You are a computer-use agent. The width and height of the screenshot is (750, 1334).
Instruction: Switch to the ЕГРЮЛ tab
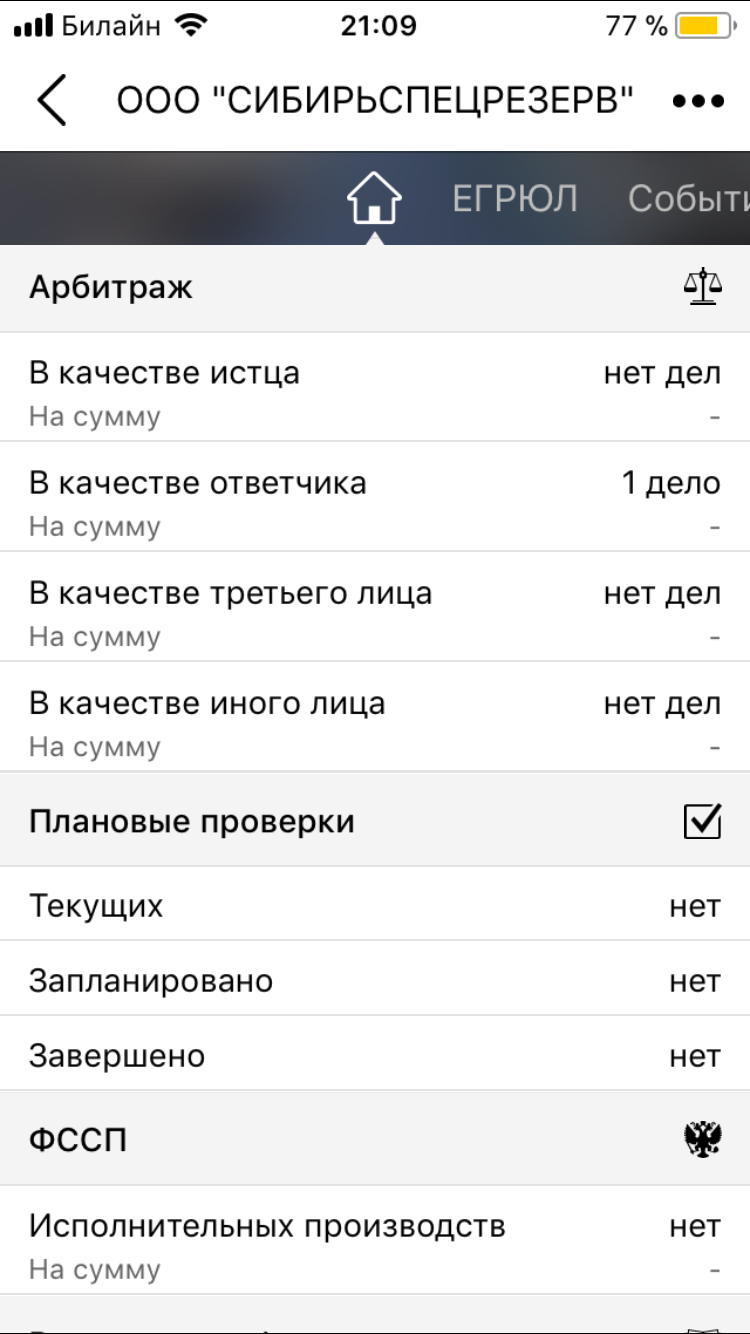point(515,199)
